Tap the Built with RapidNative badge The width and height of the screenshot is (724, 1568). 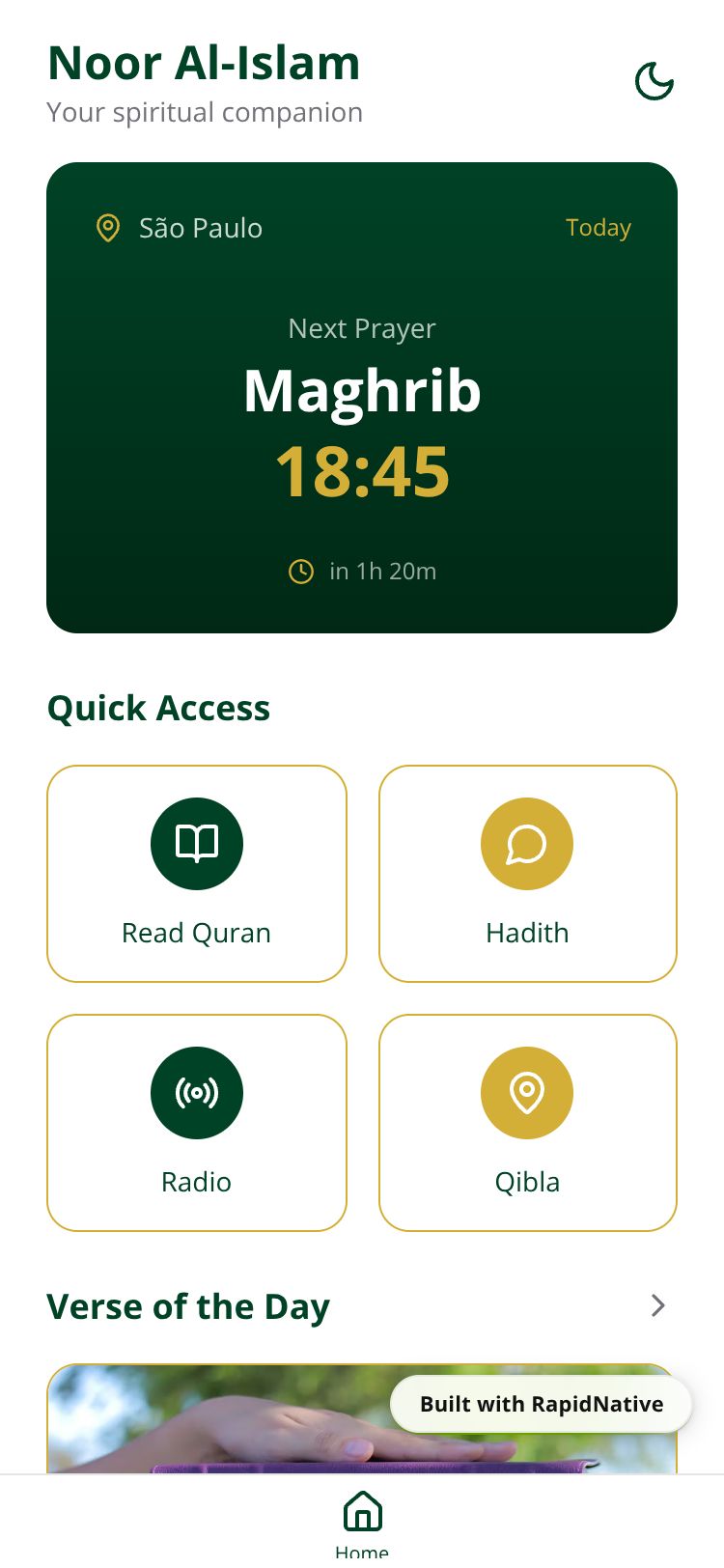point(542,1404)
